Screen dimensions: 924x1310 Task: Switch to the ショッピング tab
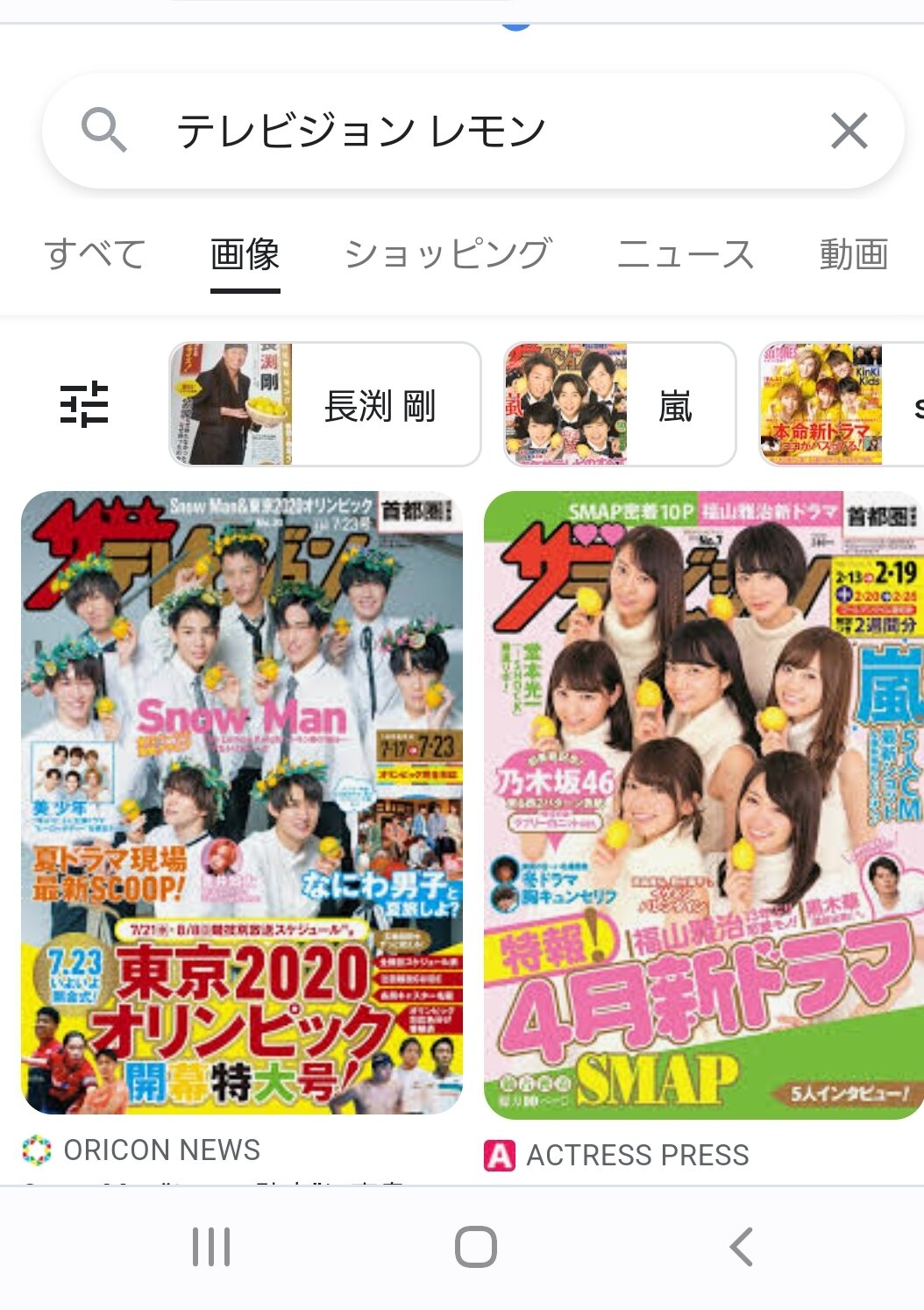pyautogui.click(x=448, y=254)
